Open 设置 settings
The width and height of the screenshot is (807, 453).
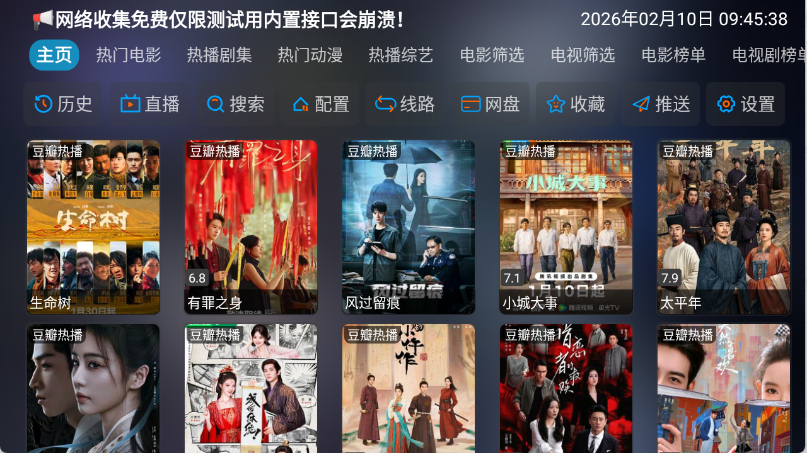[746, 104]
